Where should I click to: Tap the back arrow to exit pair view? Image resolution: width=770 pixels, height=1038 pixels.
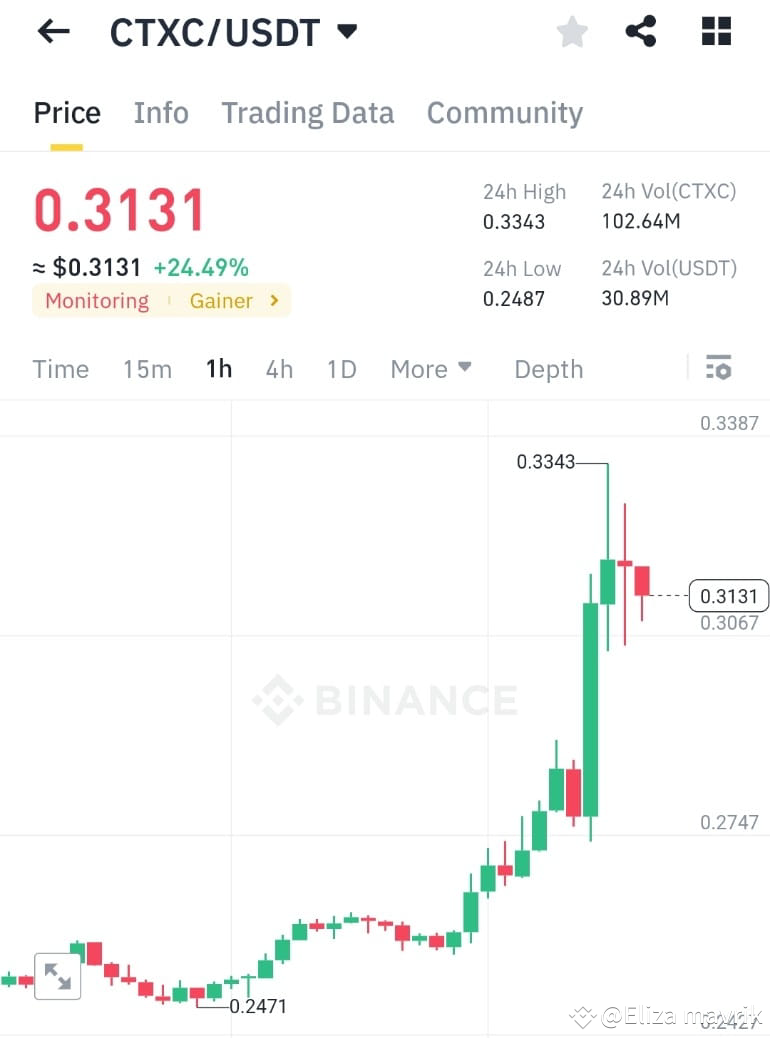[52, 31]
